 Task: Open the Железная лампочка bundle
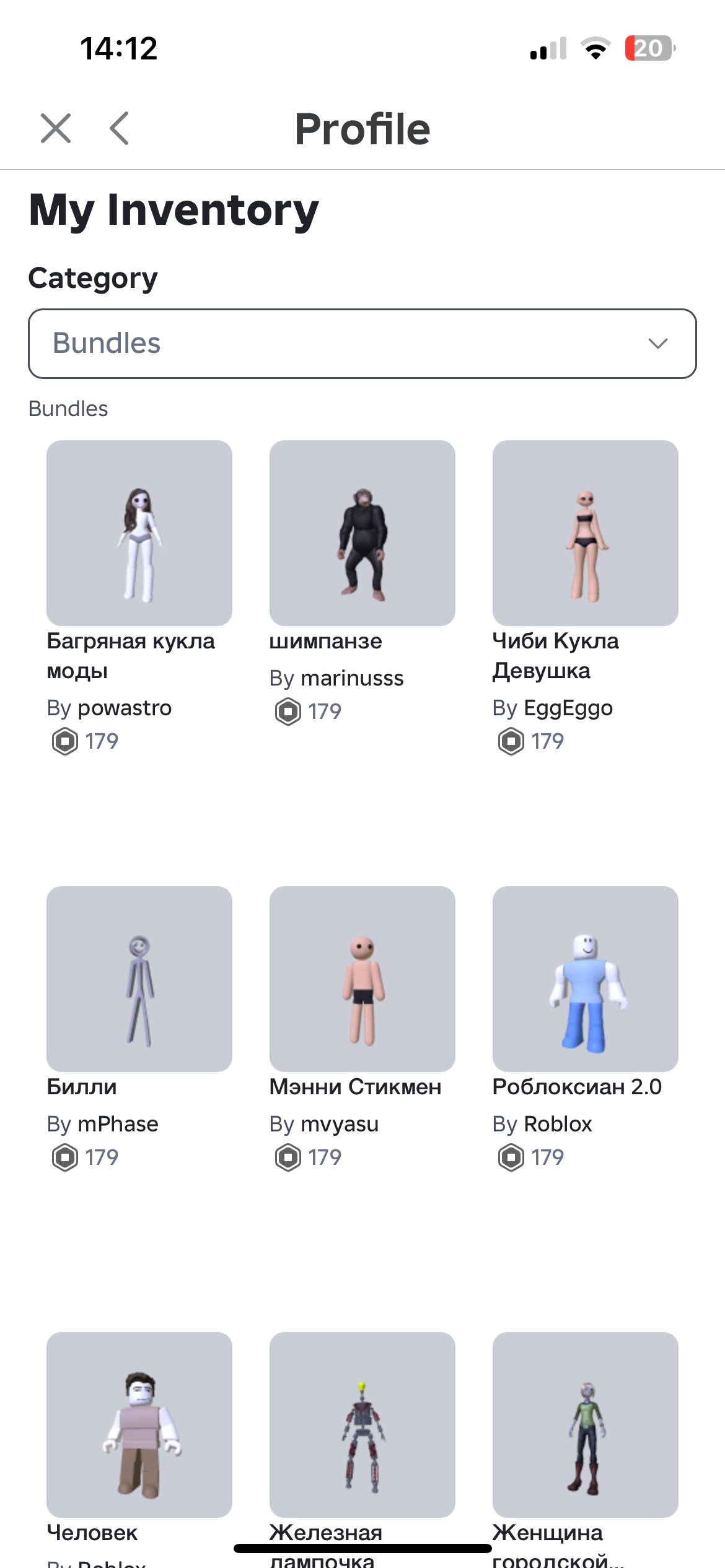tap(362, 1425)
